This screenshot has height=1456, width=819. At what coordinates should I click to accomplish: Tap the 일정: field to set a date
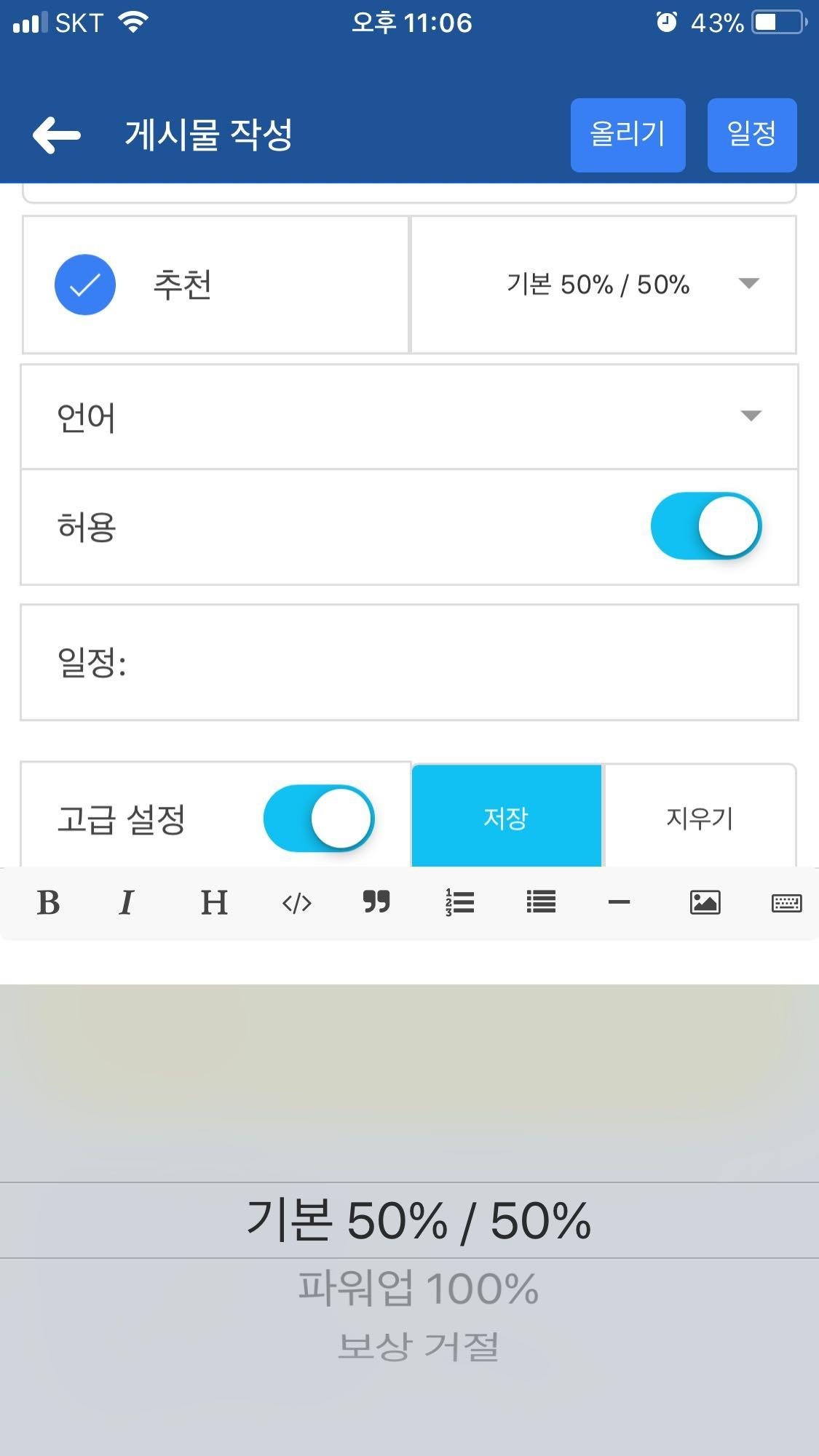pos(409,662)
